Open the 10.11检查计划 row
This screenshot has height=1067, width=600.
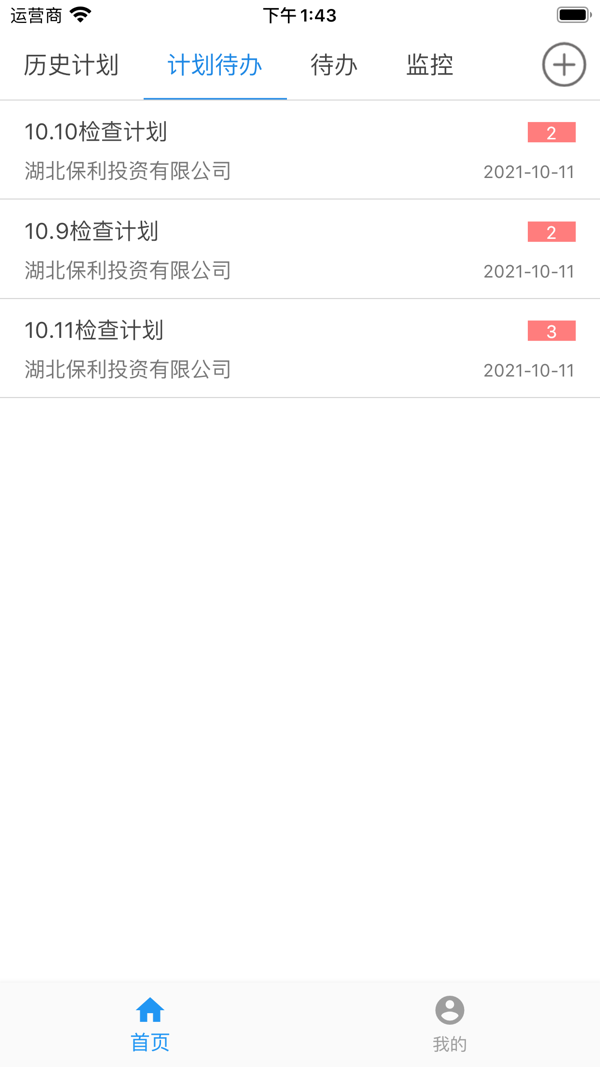click(x=299, y=349)
